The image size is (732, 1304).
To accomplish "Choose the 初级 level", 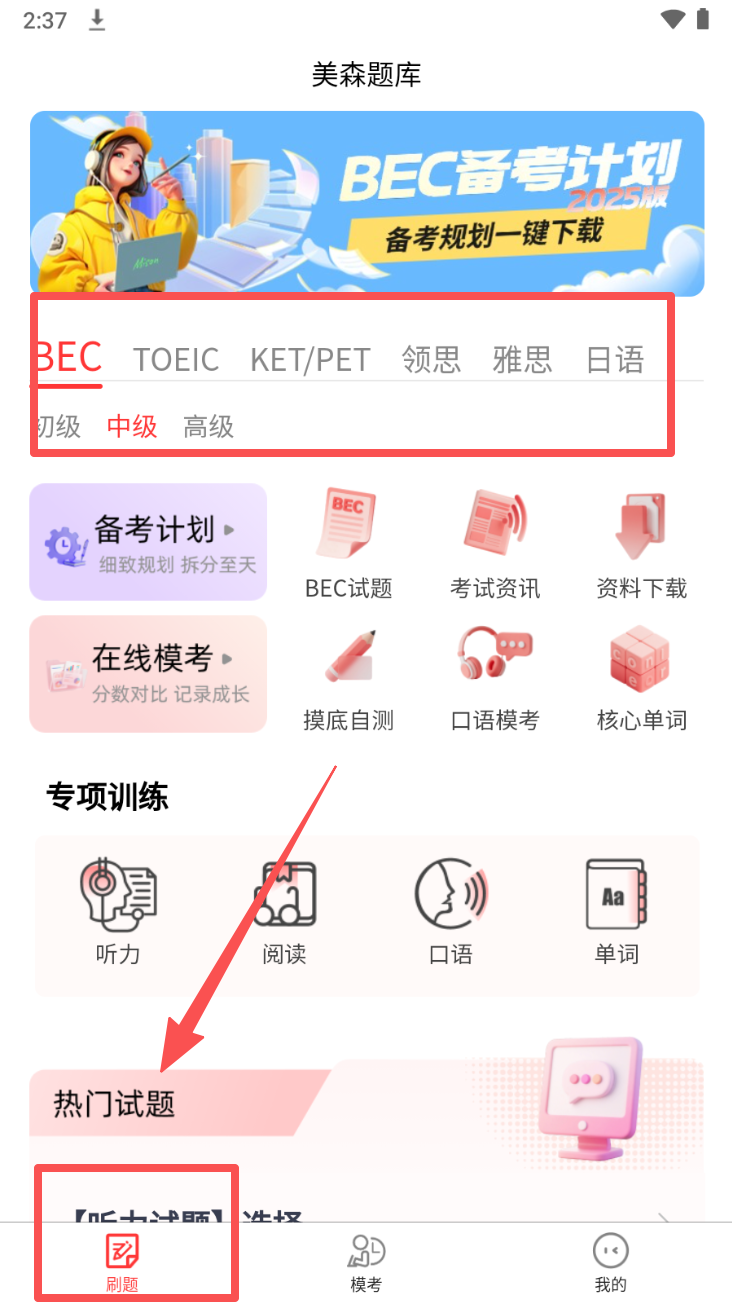I will pyautogui.click(x=58, y=427).
